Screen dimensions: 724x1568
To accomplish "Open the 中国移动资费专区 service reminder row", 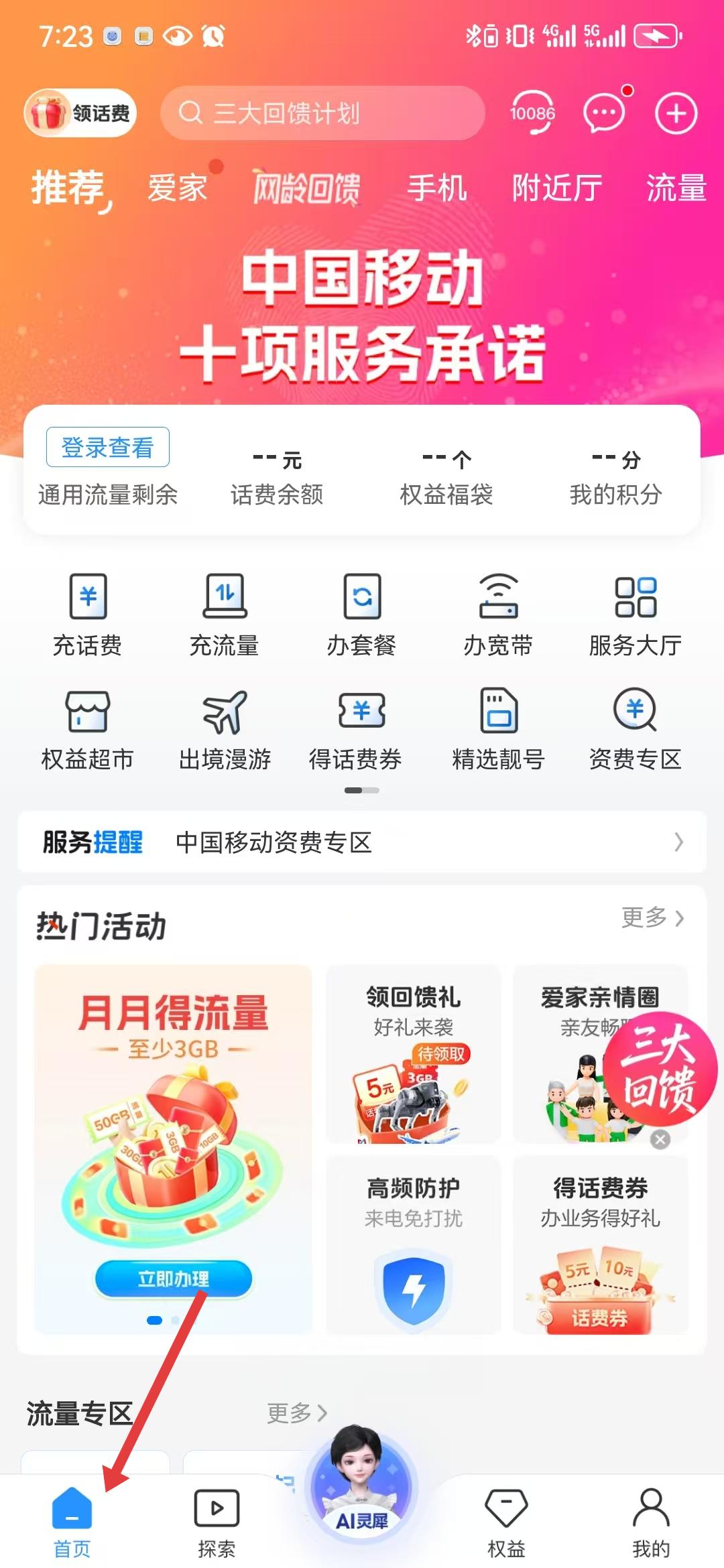I will click(362, 842).
